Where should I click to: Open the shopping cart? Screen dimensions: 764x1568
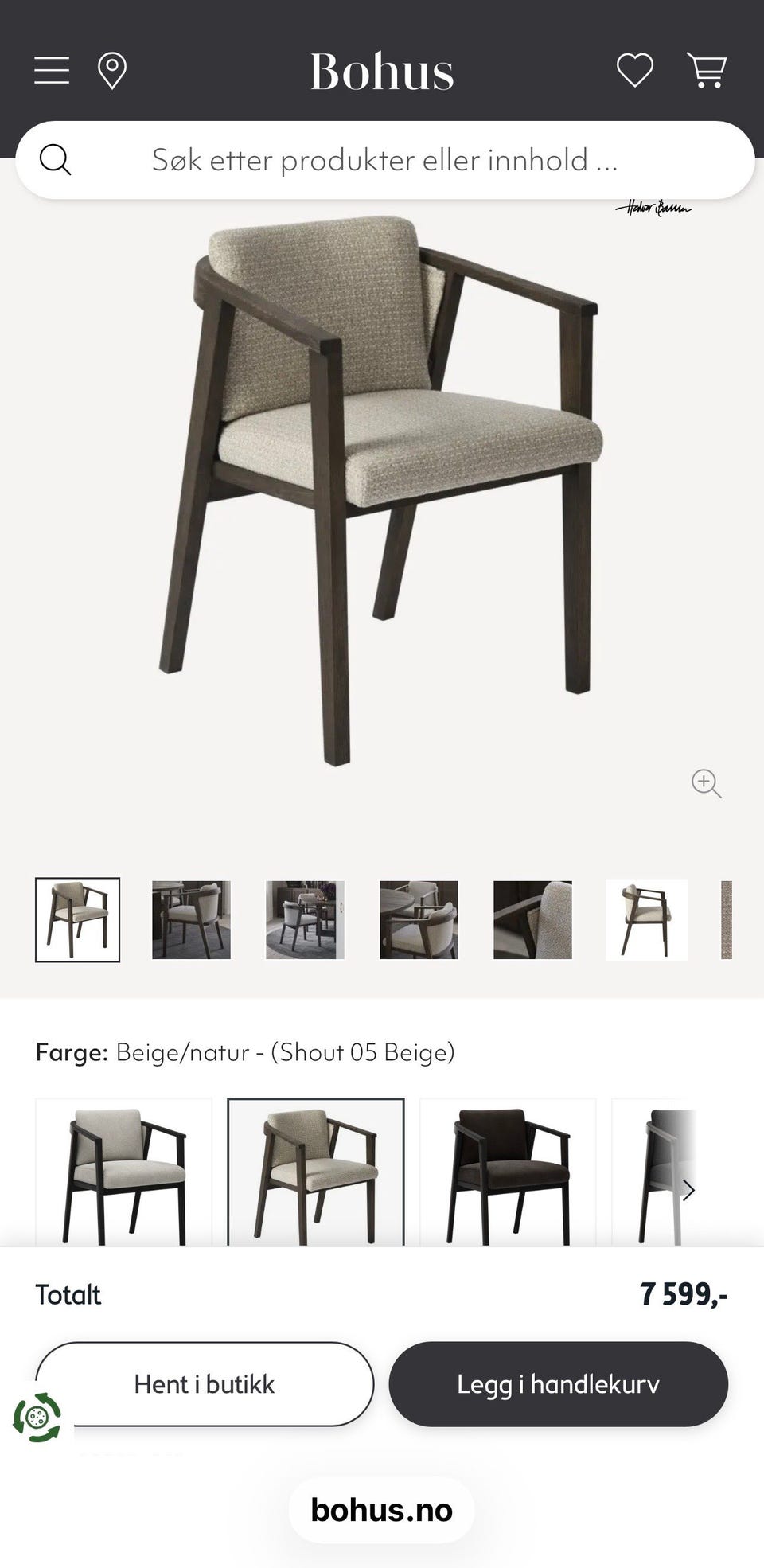[707, 71]
